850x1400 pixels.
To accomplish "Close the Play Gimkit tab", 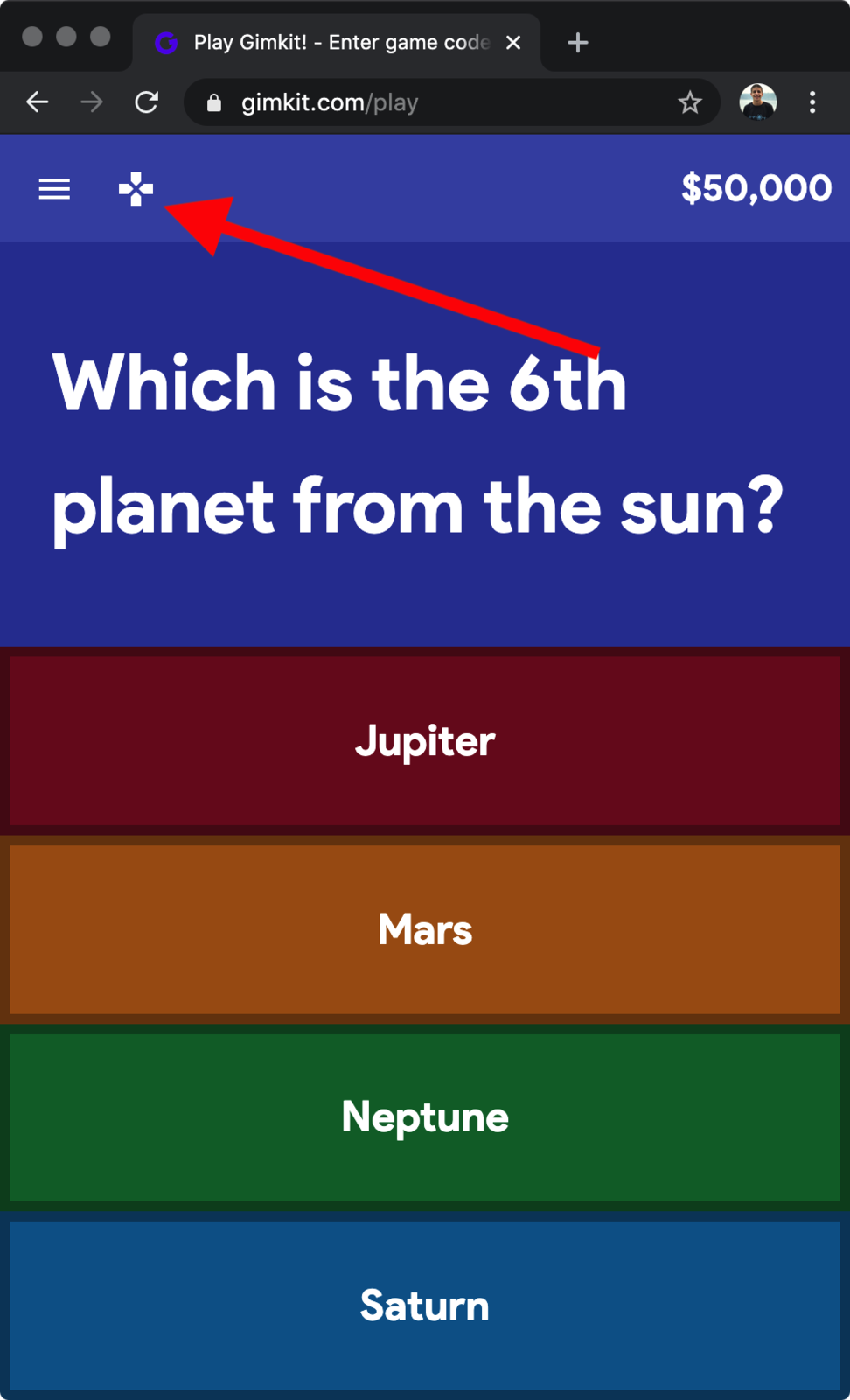I will coord(513,42).
